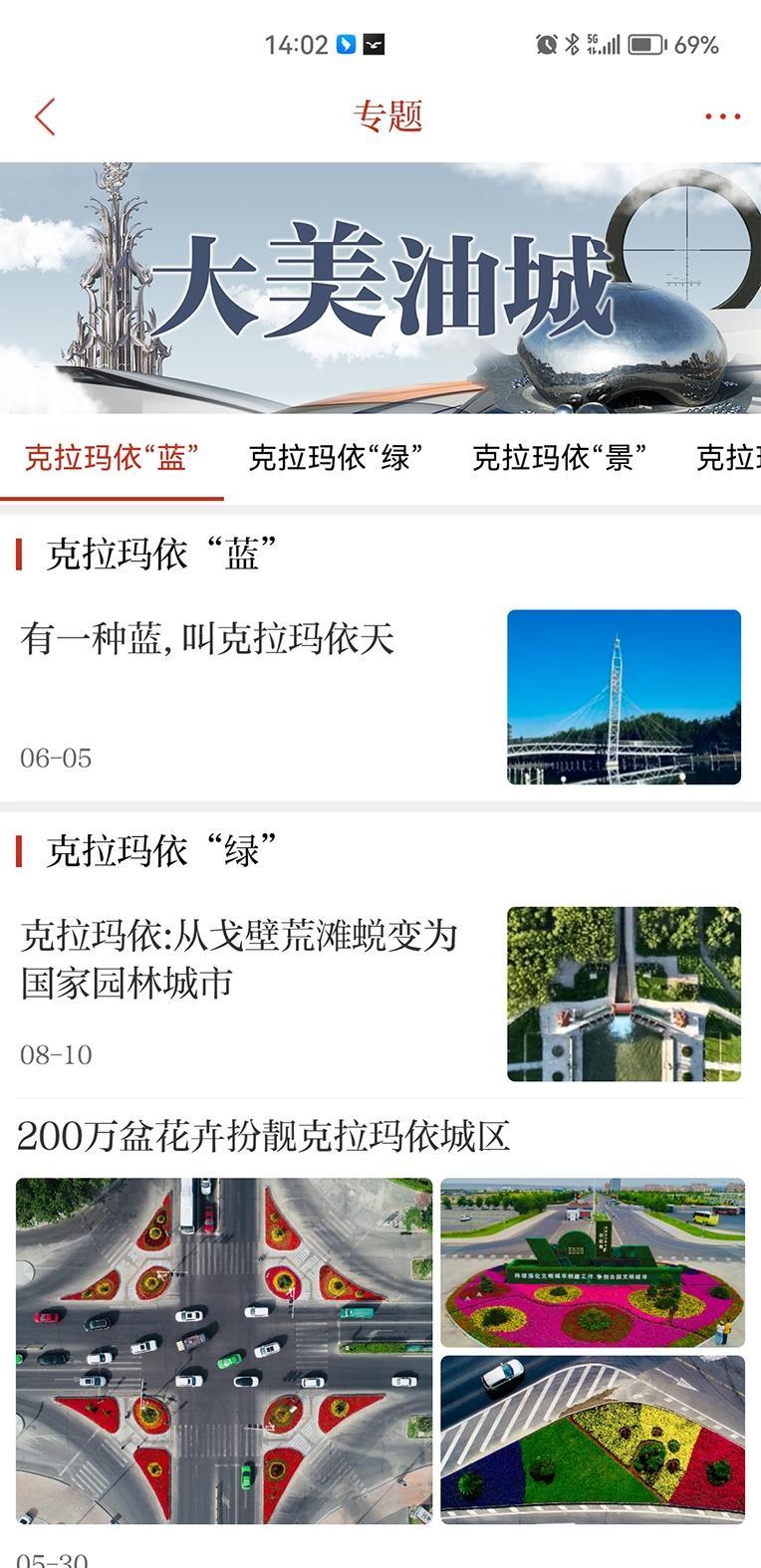This screenshot has width=761, height=1568.
Task: Open article 克拉玛依:从戈壁荒滩蜕变为国家园林城市
Action: [380, 994]
